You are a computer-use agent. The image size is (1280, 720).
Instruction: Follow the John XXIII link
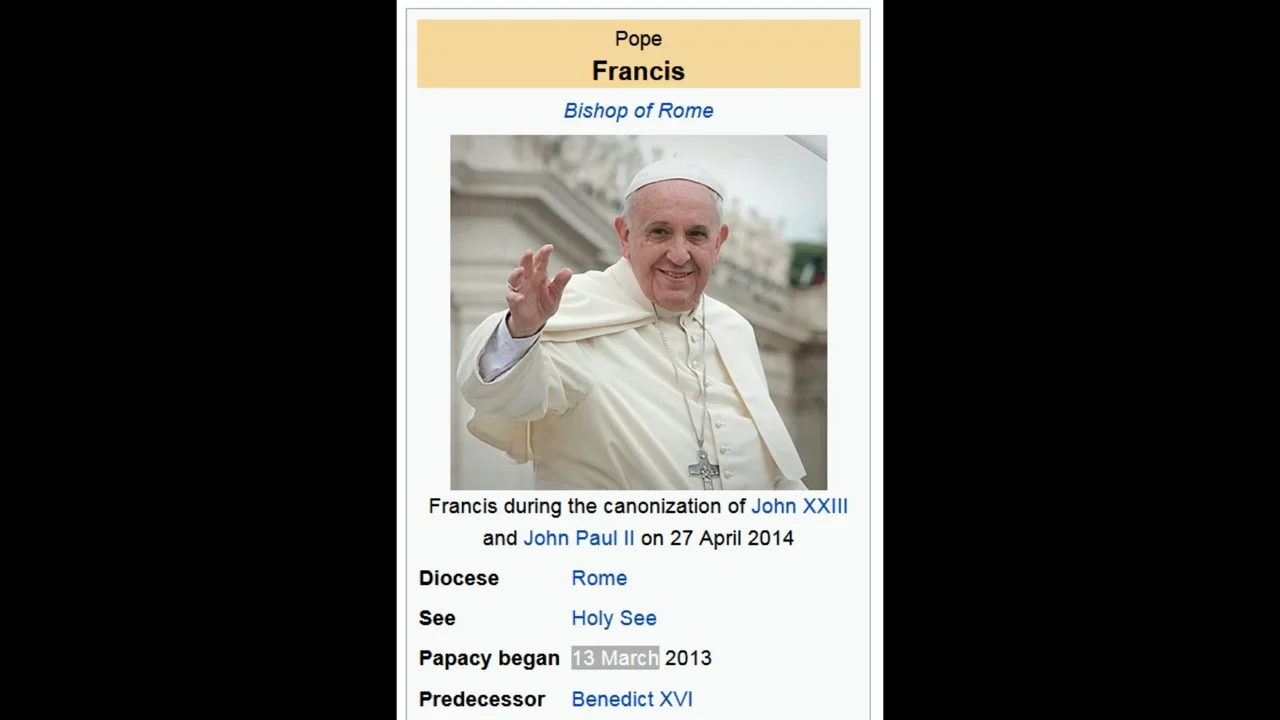click(x=799, y=506)
